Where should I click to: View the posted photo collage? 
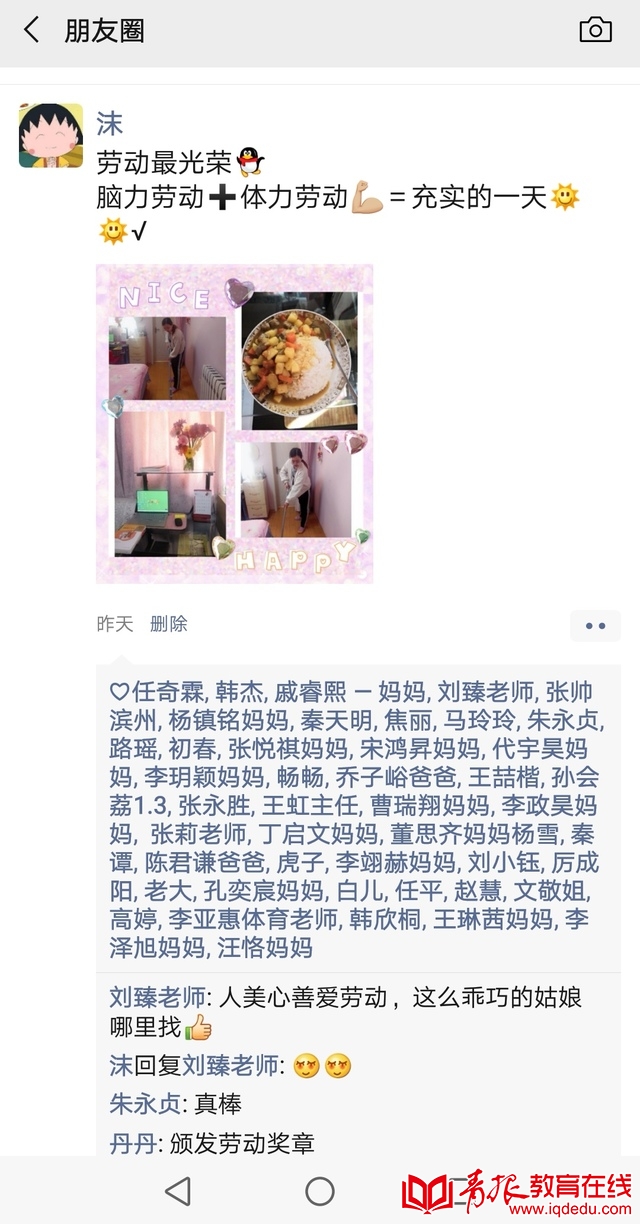[234, 423]
